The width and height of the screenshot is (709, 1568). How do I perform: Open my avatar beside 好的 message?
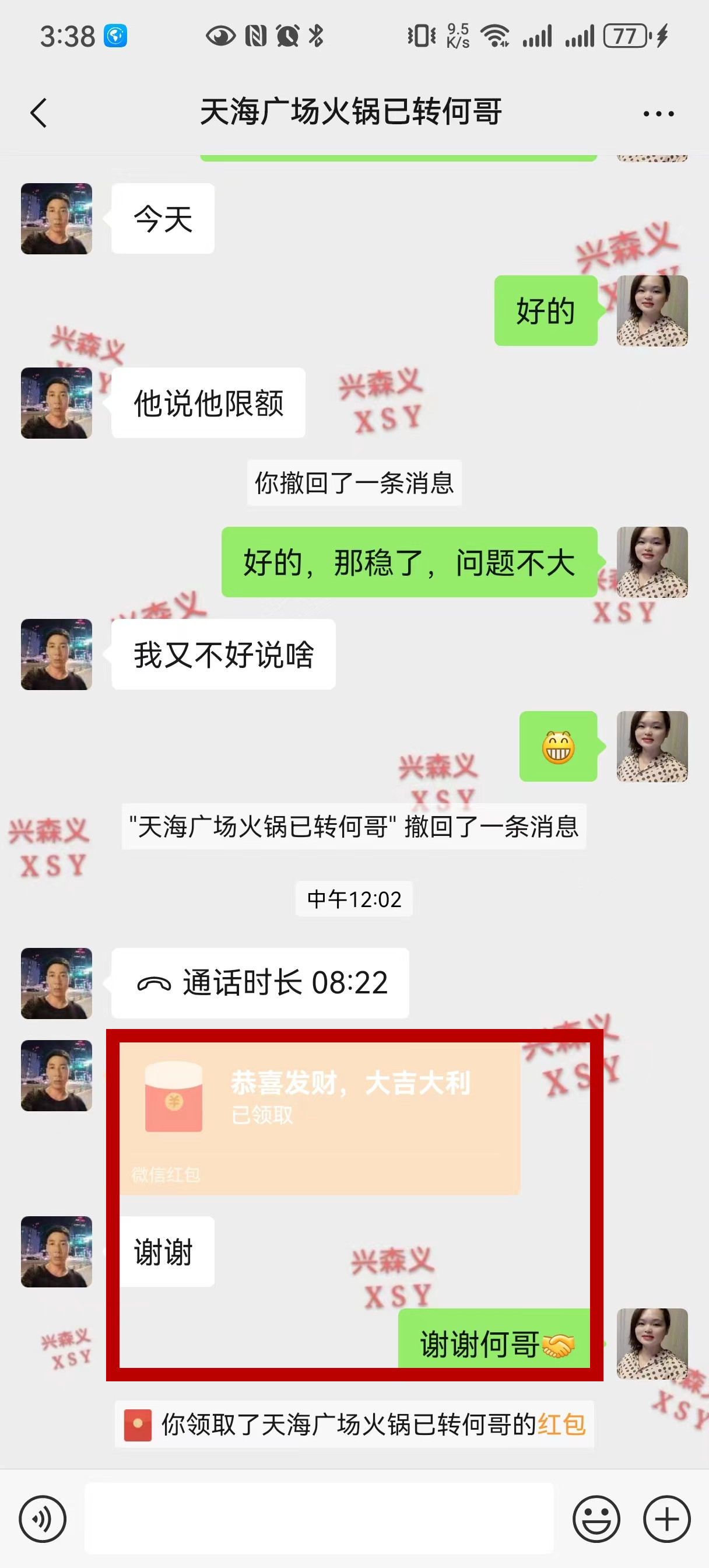[x=652, y=310]
